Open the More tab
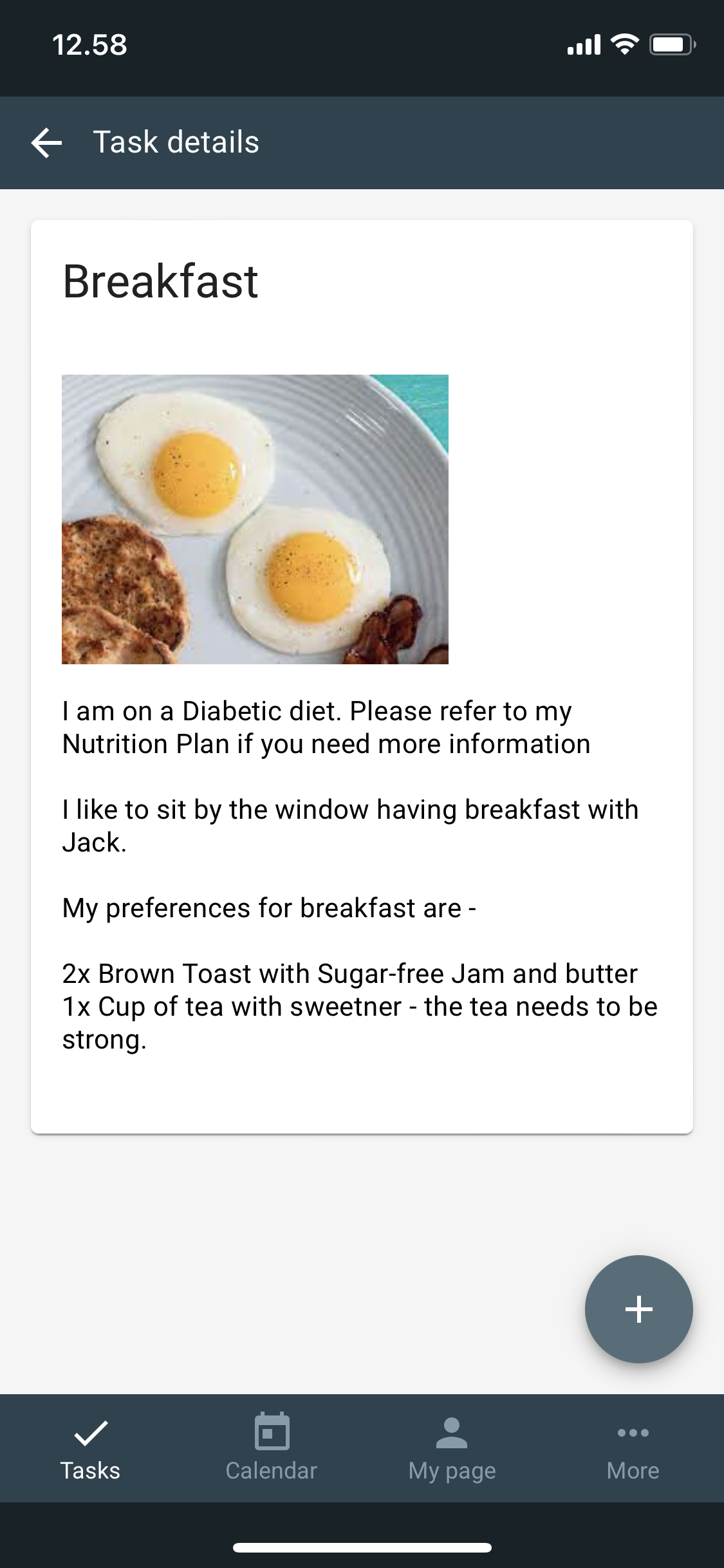This screenshot has width=724, height=1568. pyautogui.click(x=633, y=1448)
